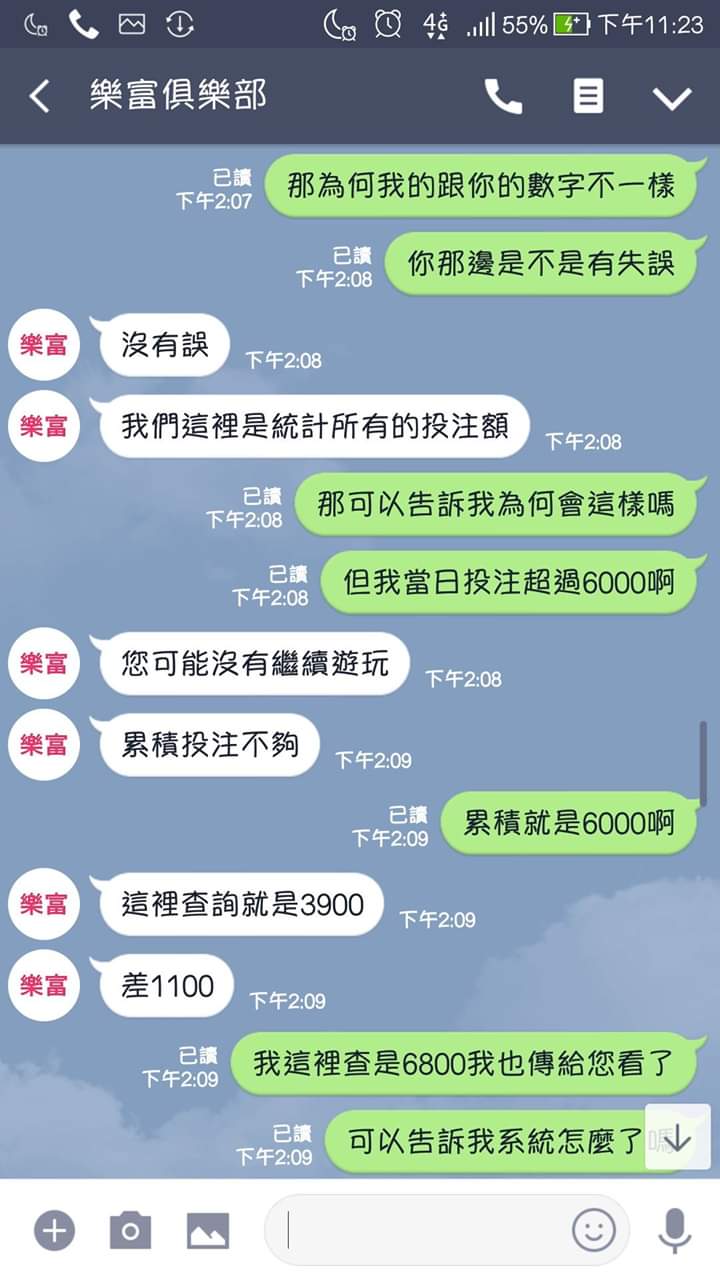The width and height of the screenshot is (720, 1280).
Task: Focus the message text field
Action: coord(420,1230)
